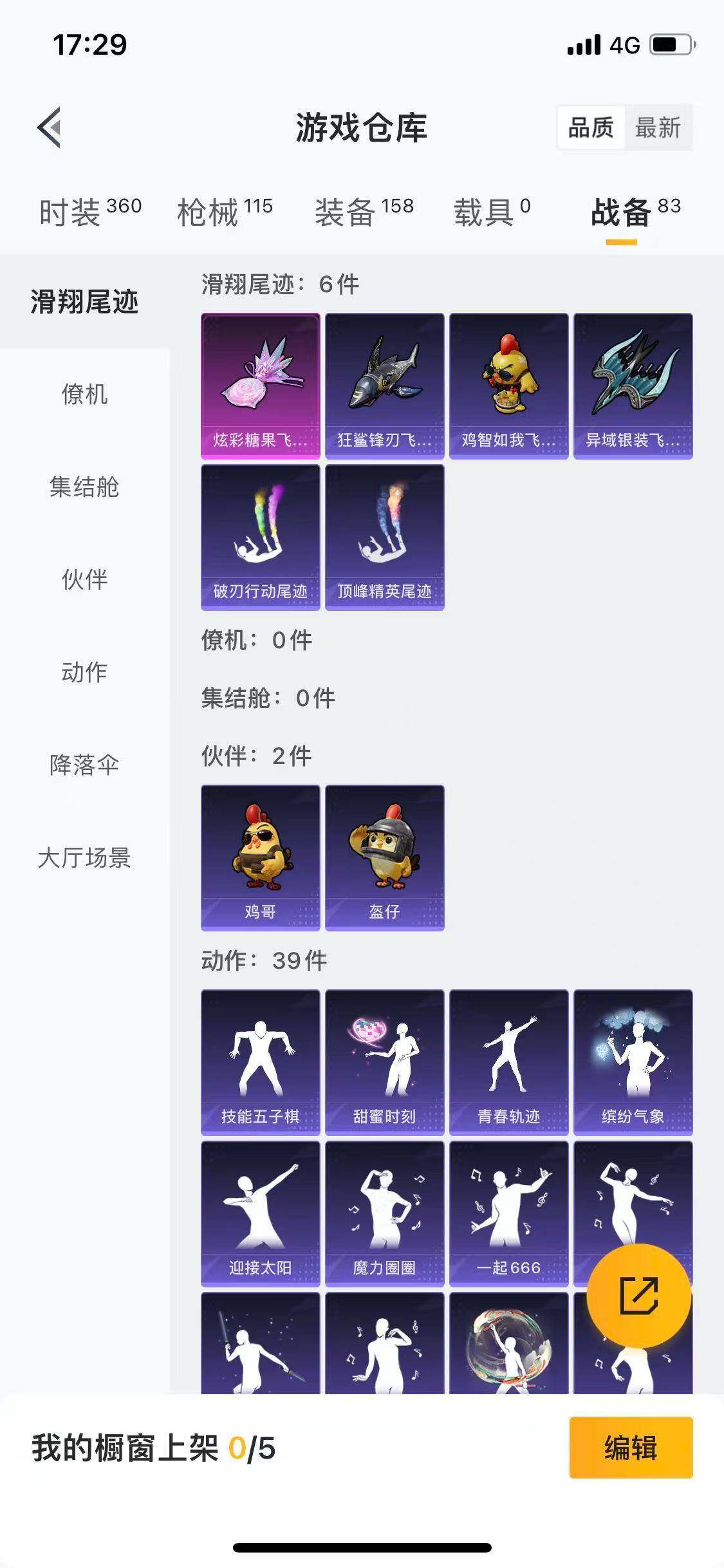The width and height of the screenshot is (724, 1568).
Task: Open the 炫彩糖果飞 glider trail thumbnail
Action: [260, 385]
